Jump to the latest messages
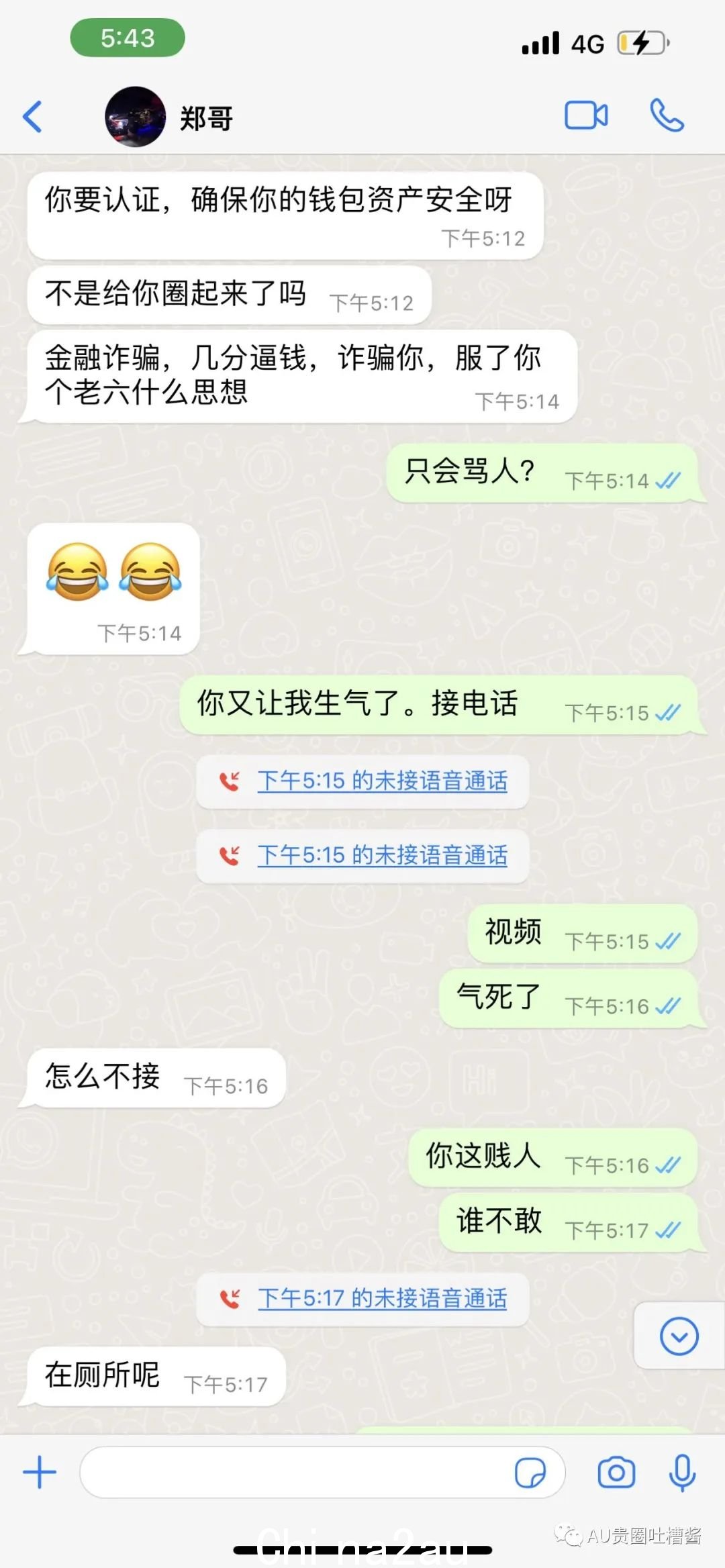The height and width of the screenshot is (1568, 725). [679, 1336]
